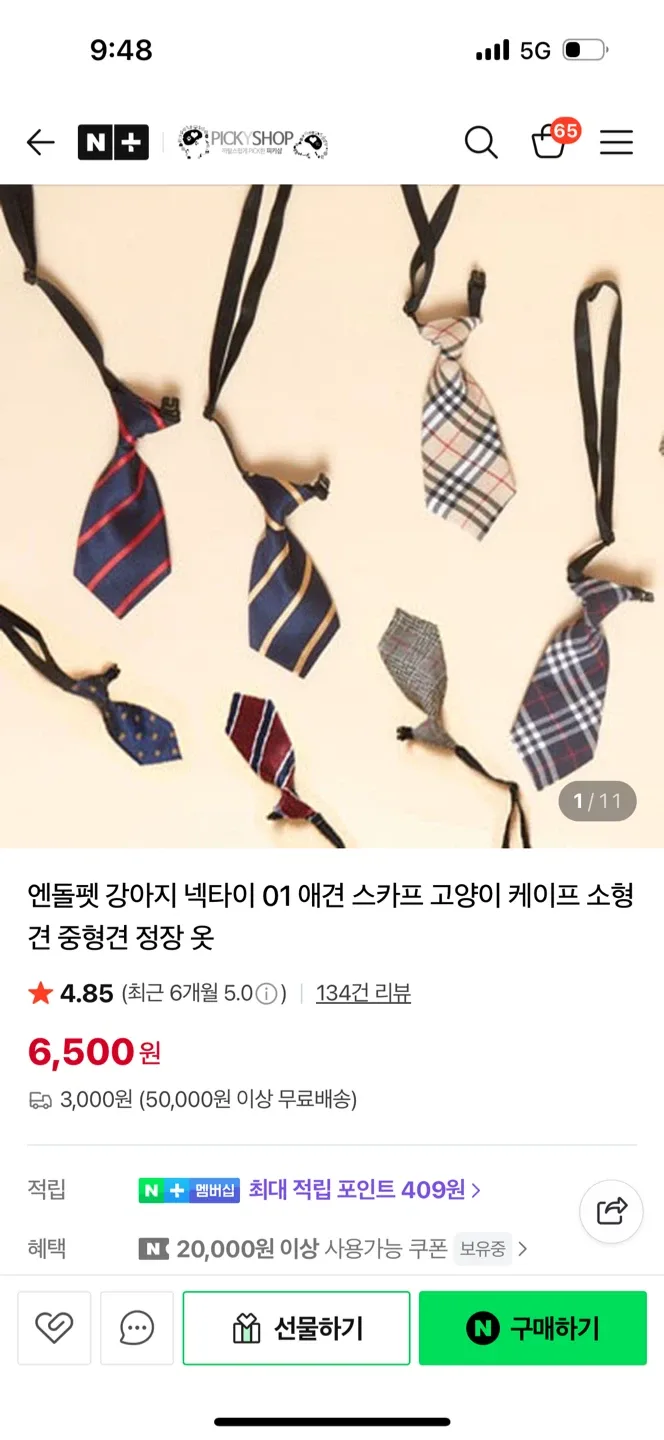Screen dimensions: 664x1440
Task: Show rating info for 최근 6개월 5.0
Action: [266, 994]
